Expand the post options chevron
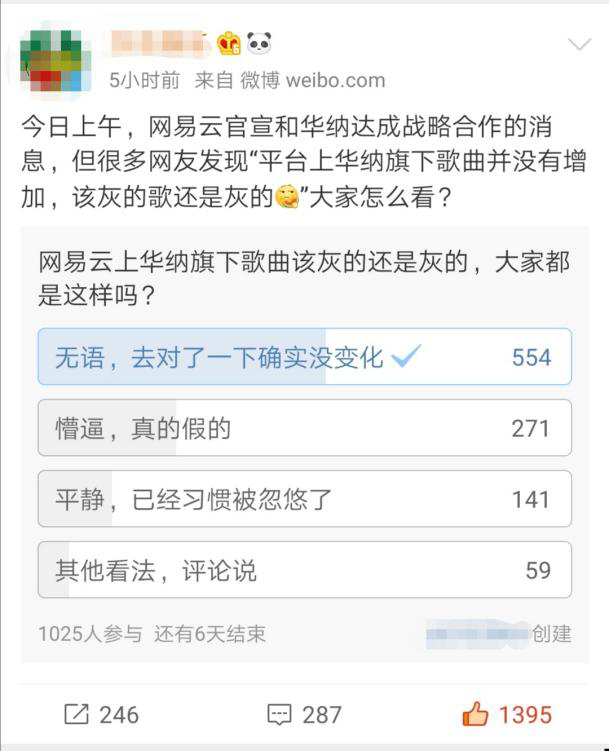 [x=579, y=45]
